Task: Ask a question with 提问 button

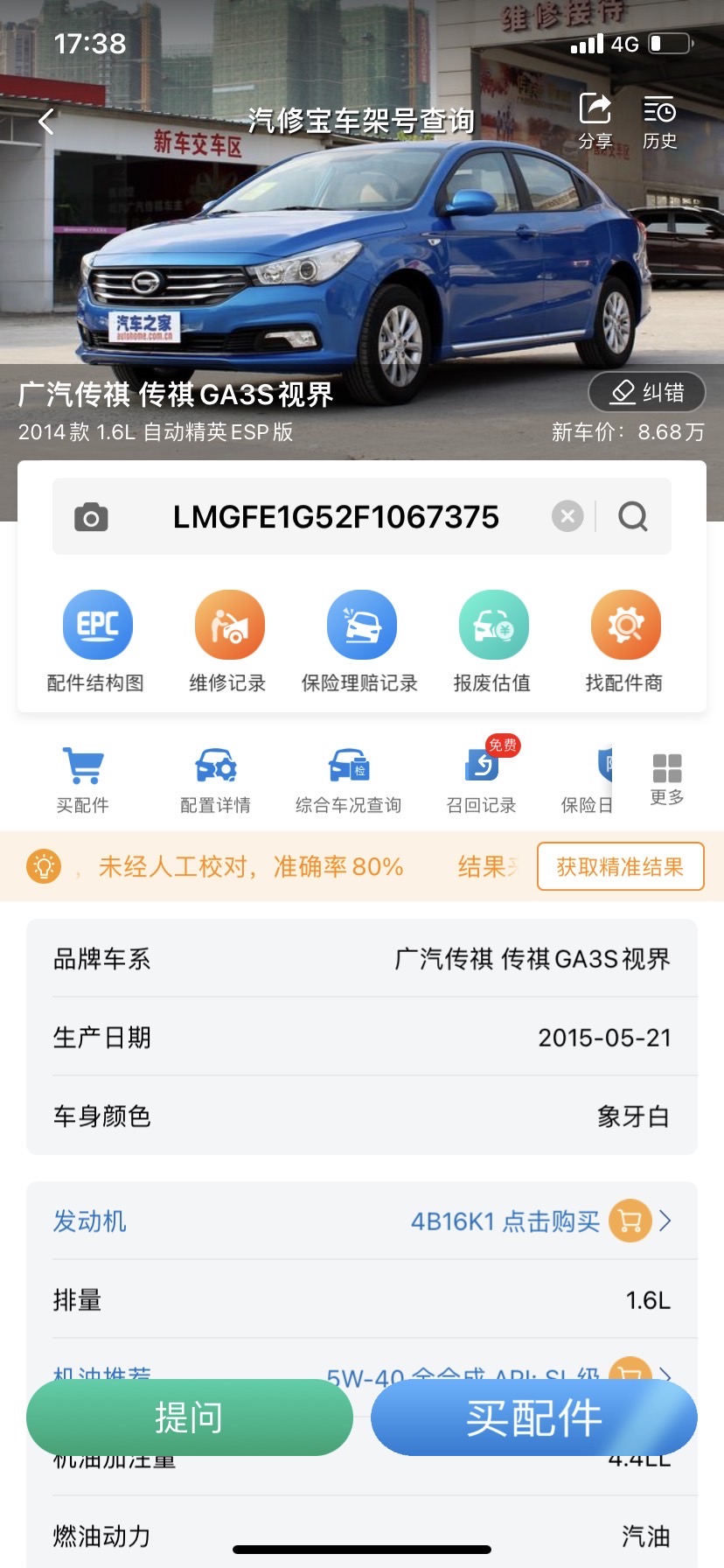Action: 189,1417
